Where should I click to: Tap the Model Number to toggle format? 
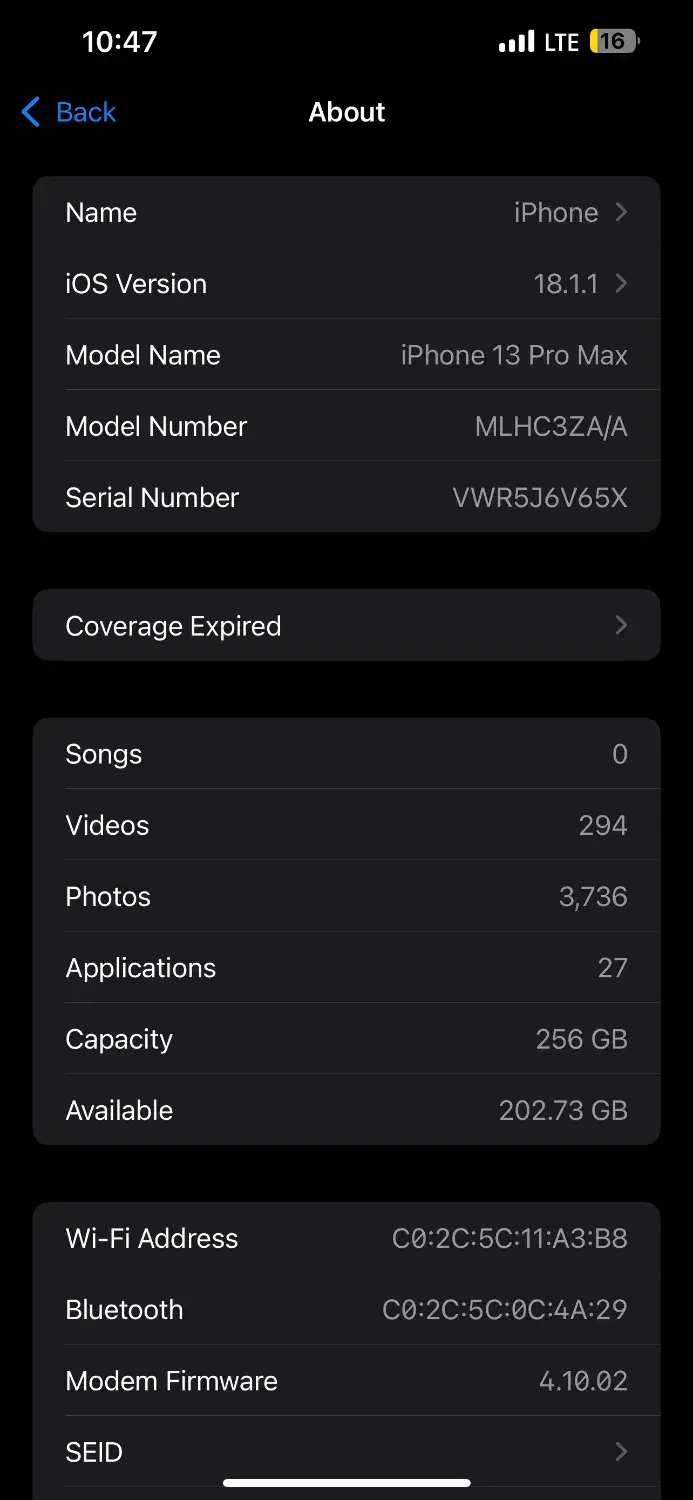click(x=550, y=427)
